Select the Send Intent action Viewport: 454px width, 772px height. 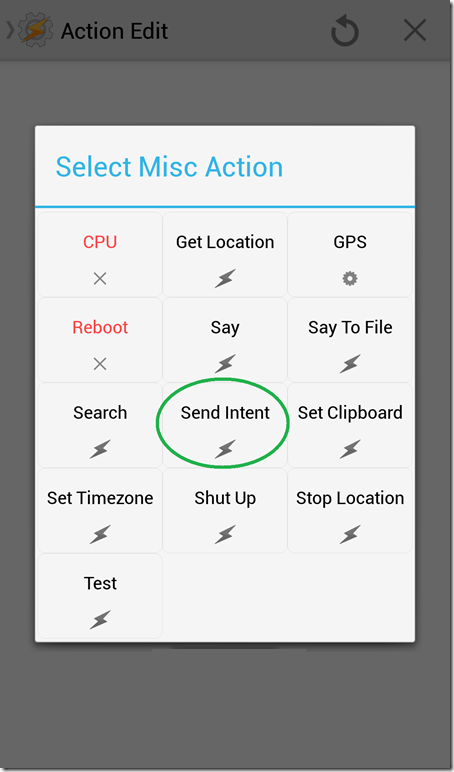(x=225, y=425)
